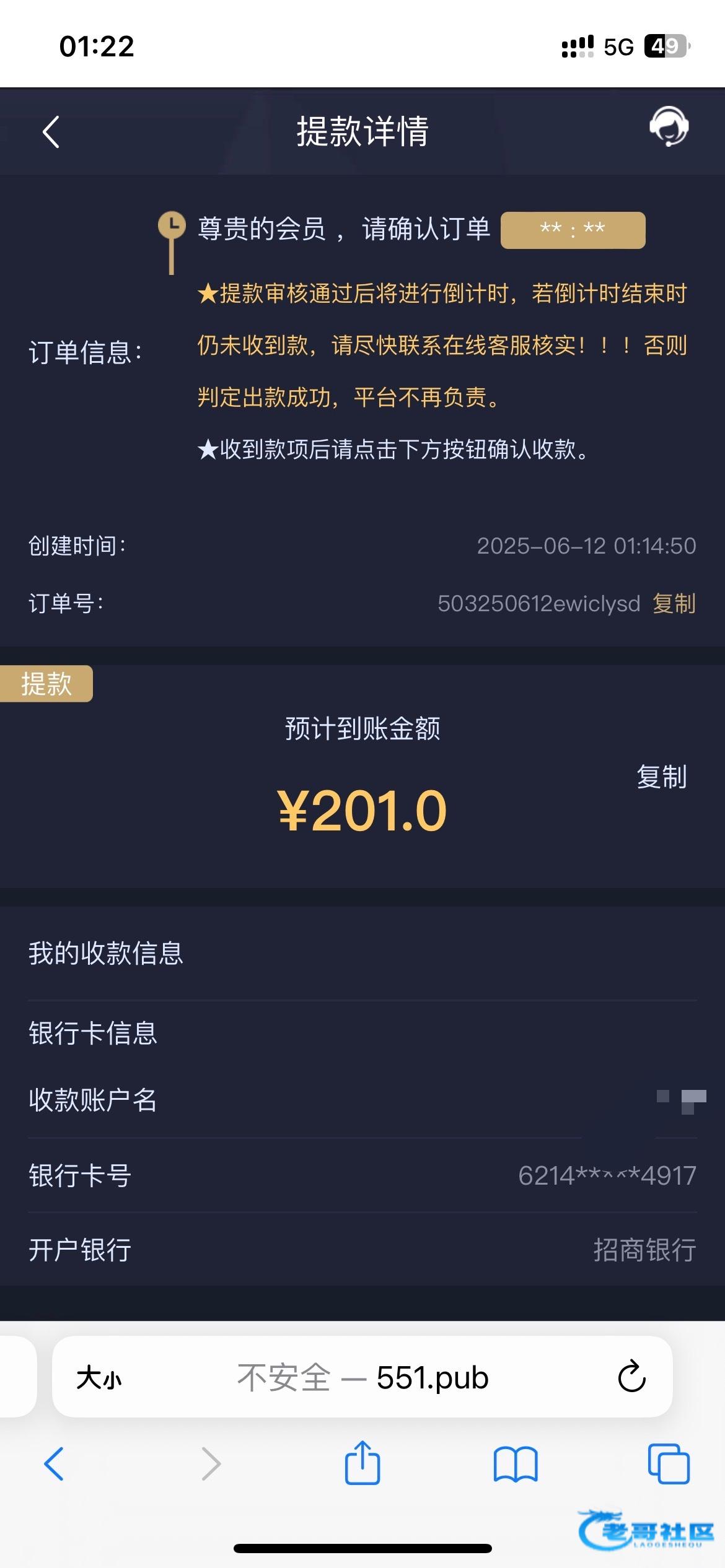Open the customer service headset icon
This screenshot has width=725, height=1568.
[669, 126]
